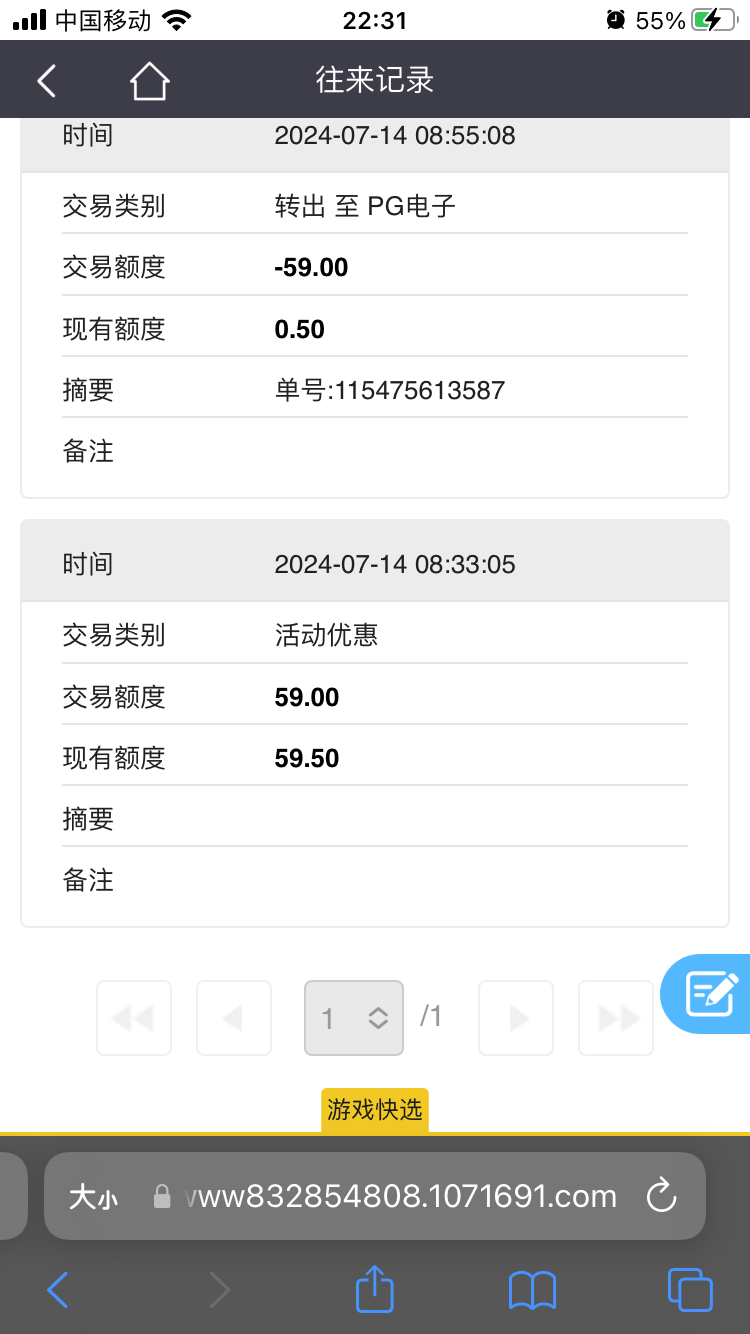Go to the next records page
This screenshot has height=1334, width=750.
[x=516, y=1018]
